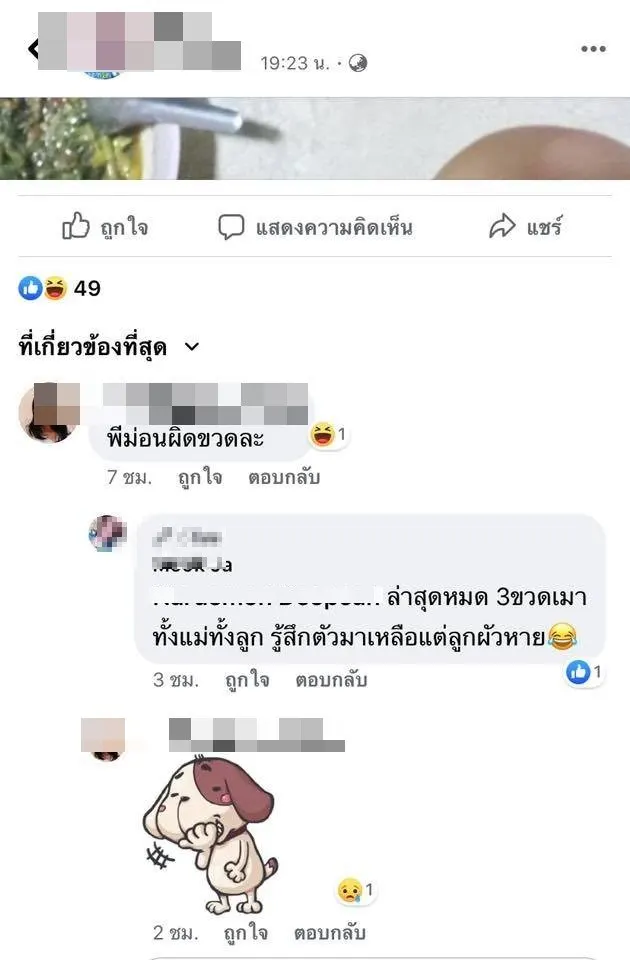The image size is (630, 960).
Task: Like the reply posted 3 ชม. ago
Action: coord(246,680)
